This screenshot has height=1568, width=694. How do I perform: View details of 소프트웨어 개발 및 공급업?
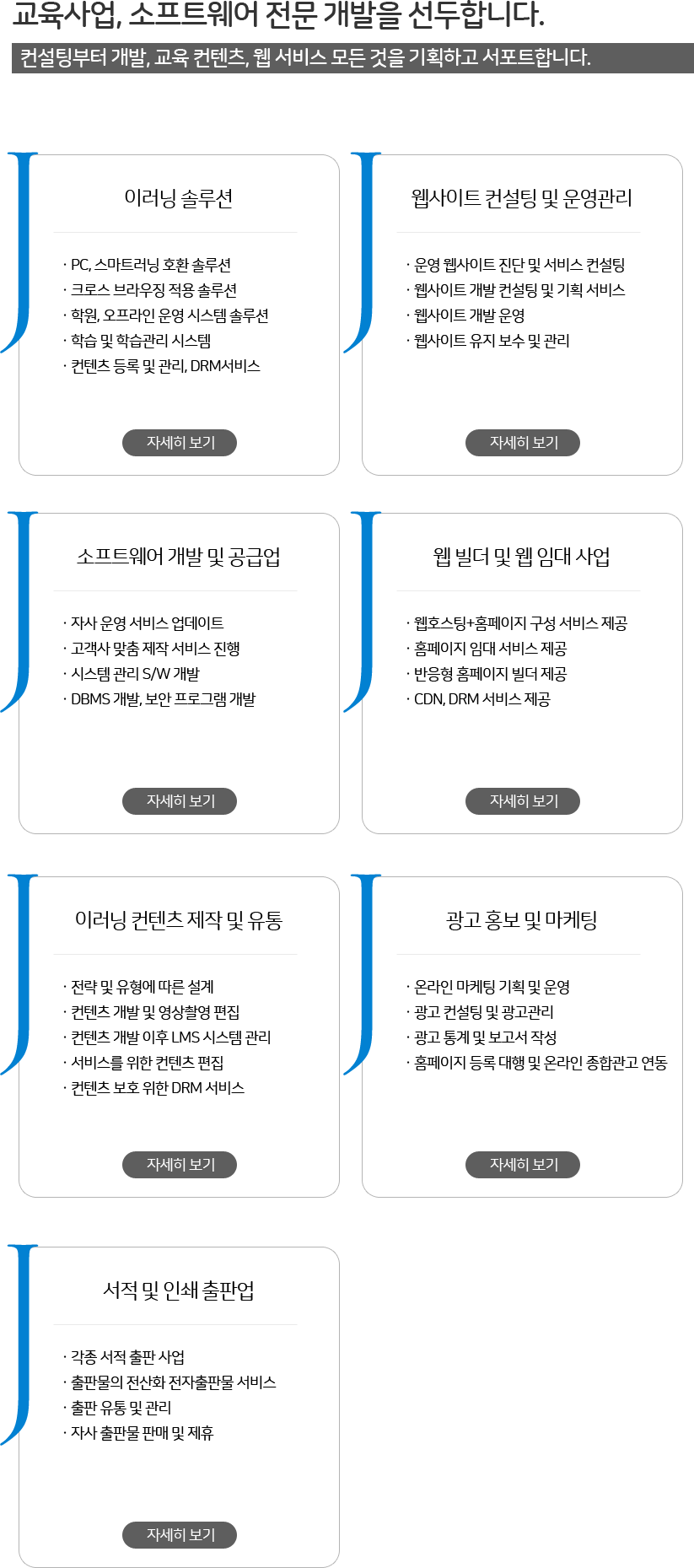coord(180,801)
